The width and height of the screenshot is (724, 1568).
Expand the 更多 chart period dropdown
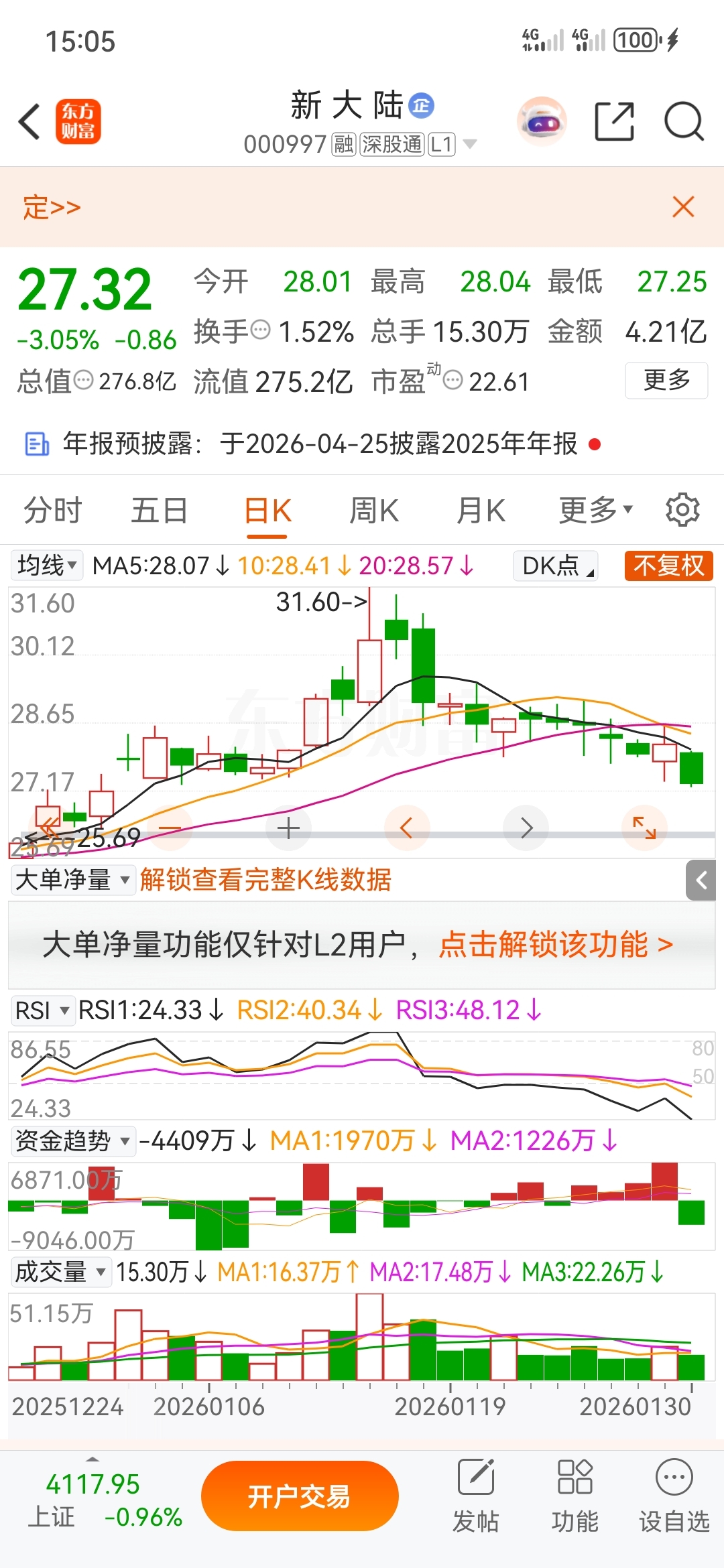595,511
